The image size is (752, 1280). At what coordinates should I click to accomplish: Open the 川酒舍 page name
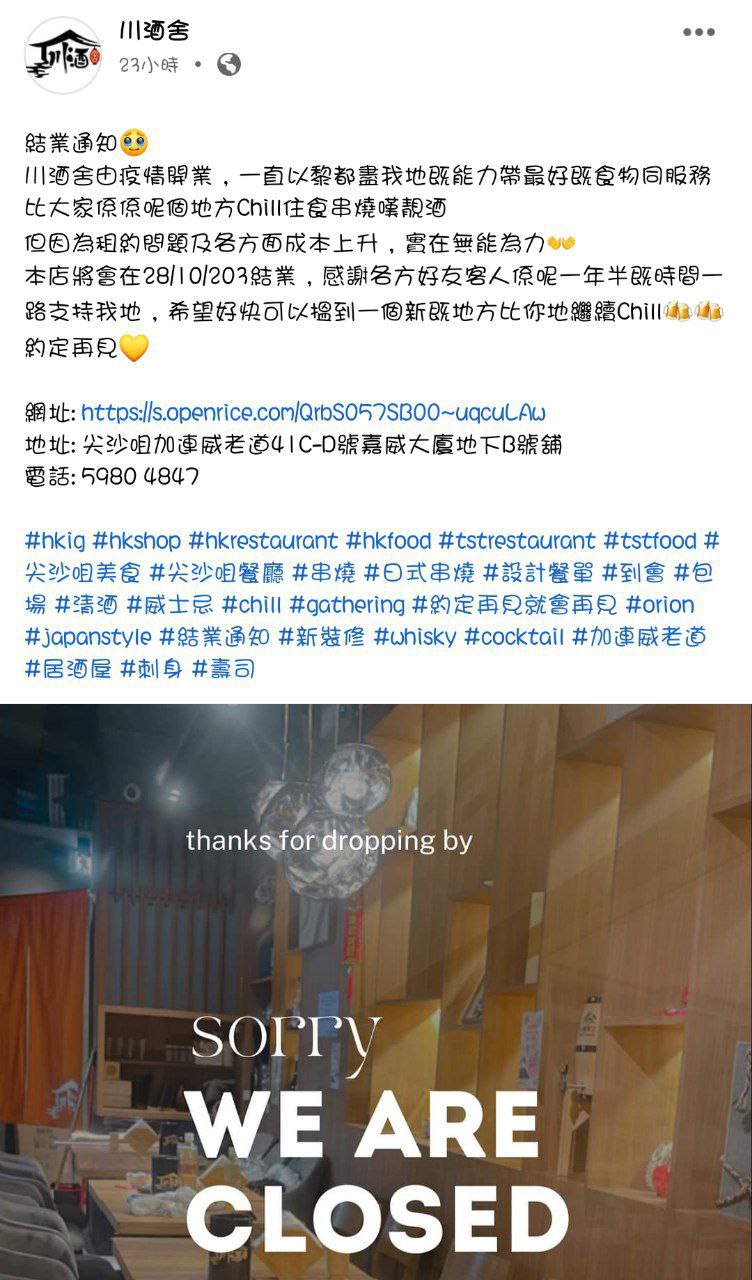click(x=153, y=31)
